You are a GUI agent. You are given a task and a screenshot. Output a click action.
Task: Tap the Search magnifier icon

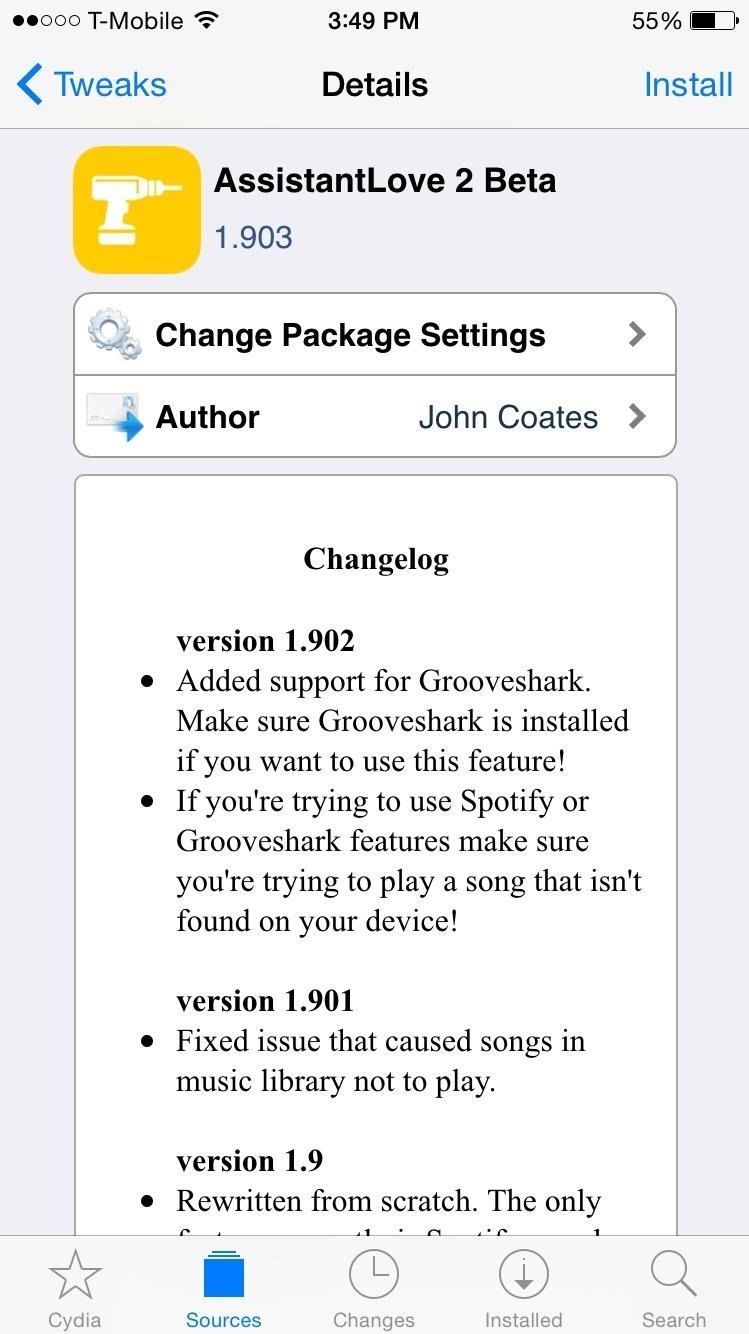(673, 1274)
